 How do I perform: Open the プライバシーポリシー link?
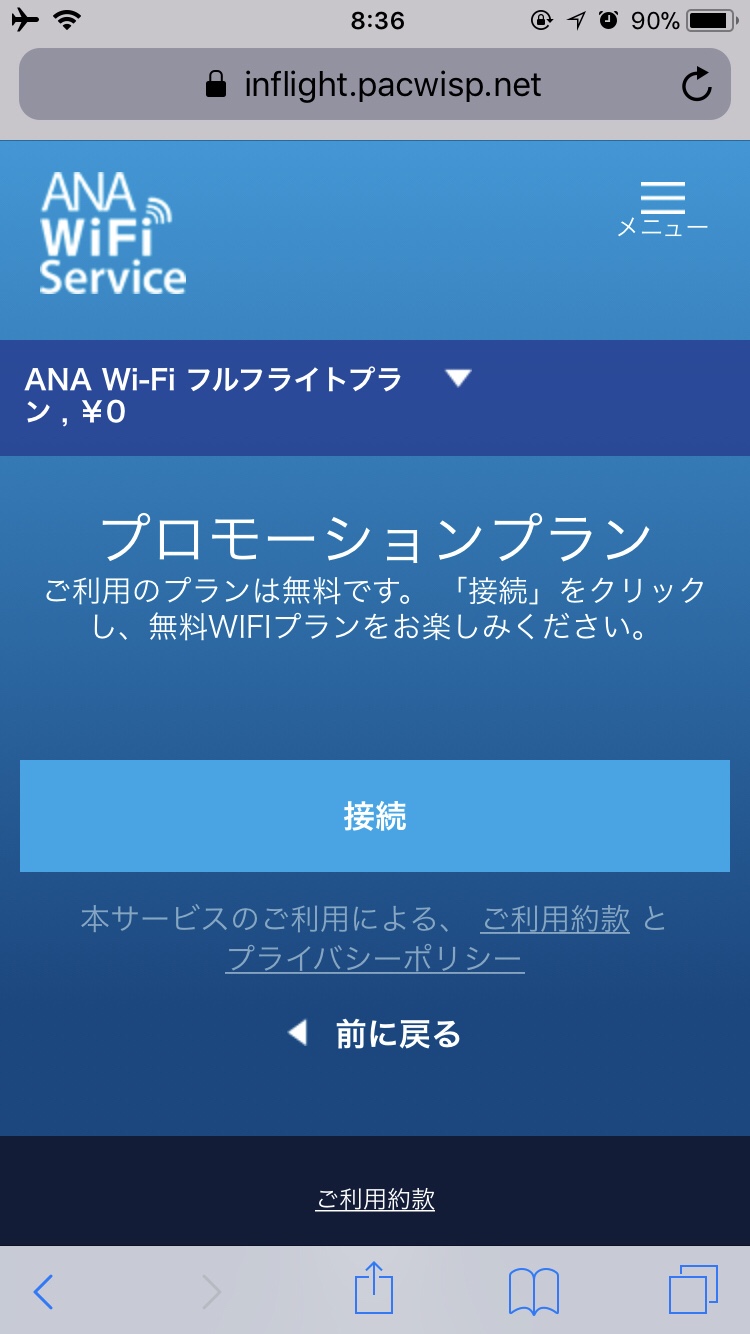coord(374,959)
